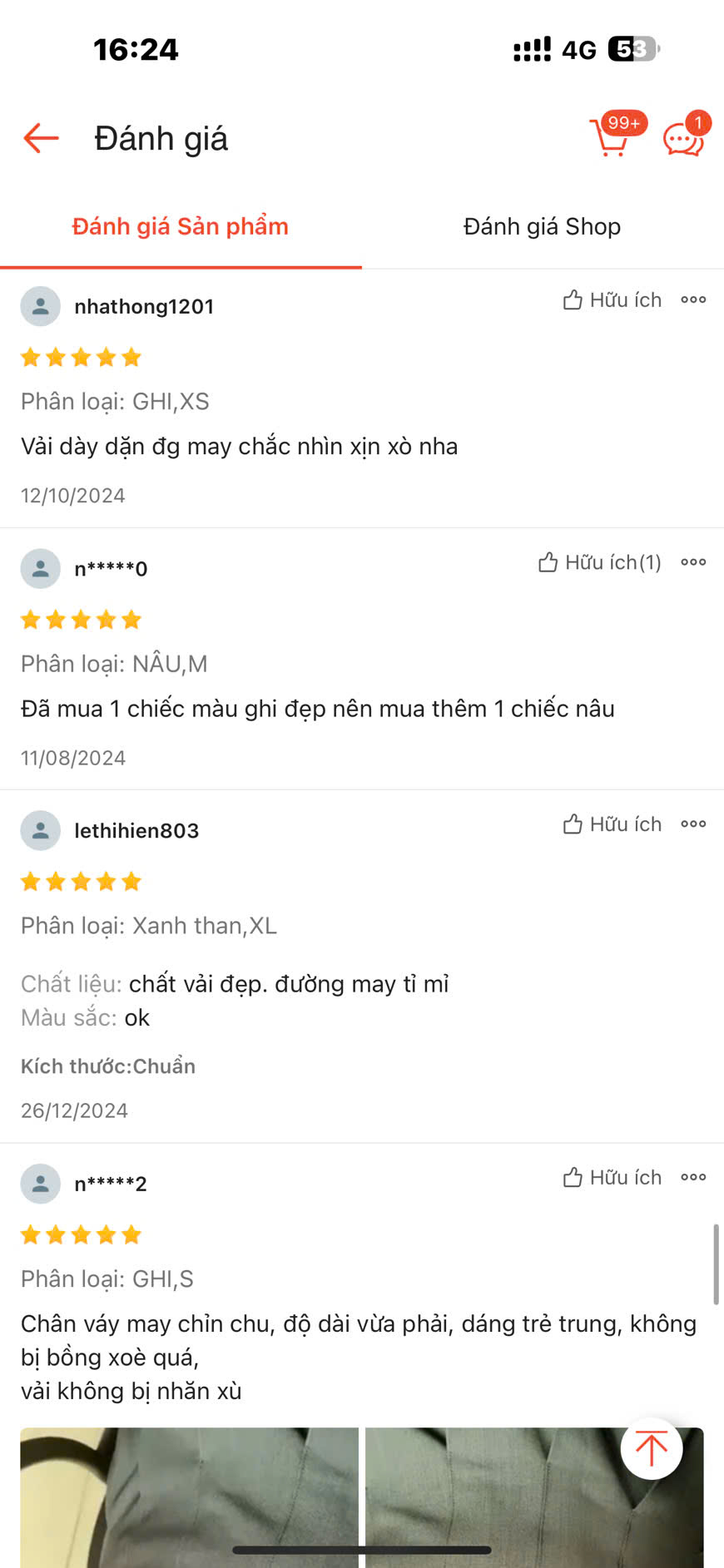This screenshot has width=724, height=1568.
Task: Open more options on n*****2's review
Action: [693, 1178]
